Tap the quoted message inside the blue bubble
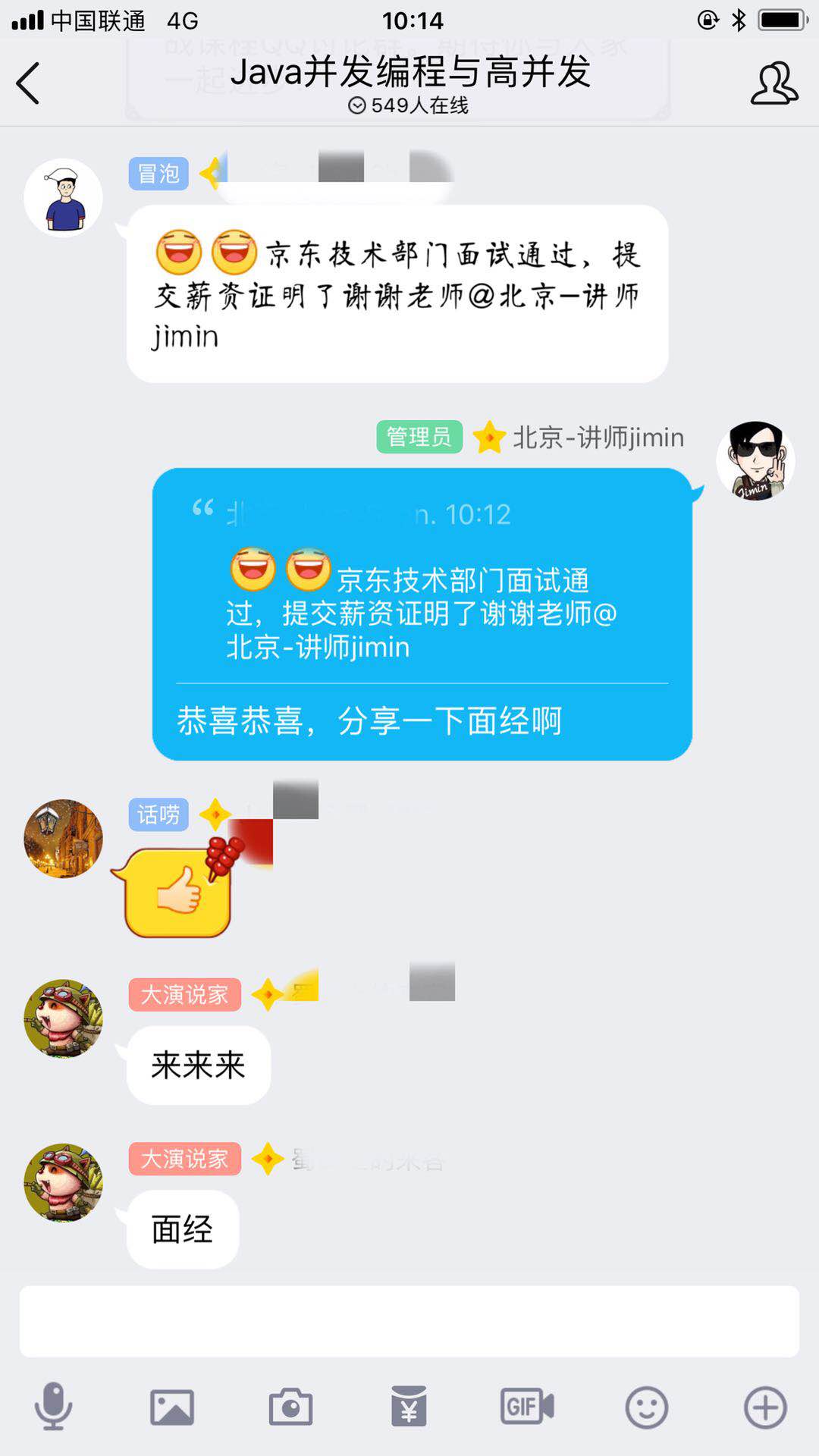The width and height of the screenshot is (819, 1456). pyautogui.click(x=425, y=599)
